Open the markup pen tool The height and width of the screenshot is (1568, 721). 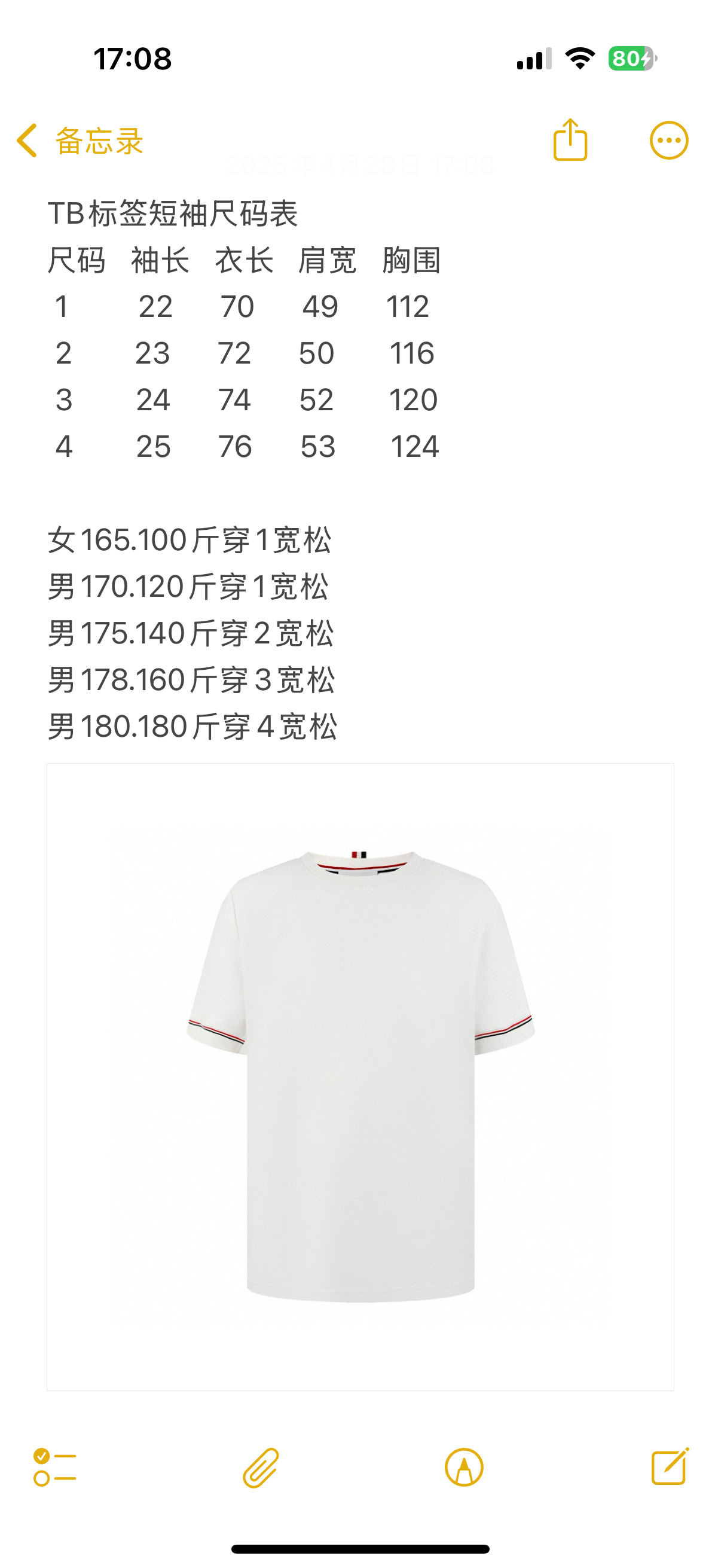464,1468
